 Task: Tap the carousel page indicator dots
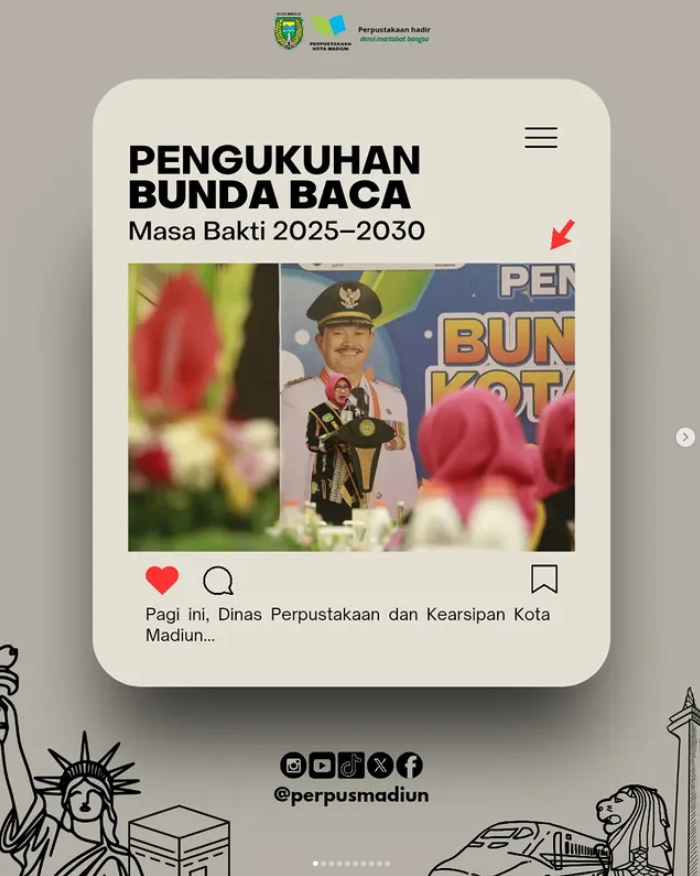(x=351, y=863)
